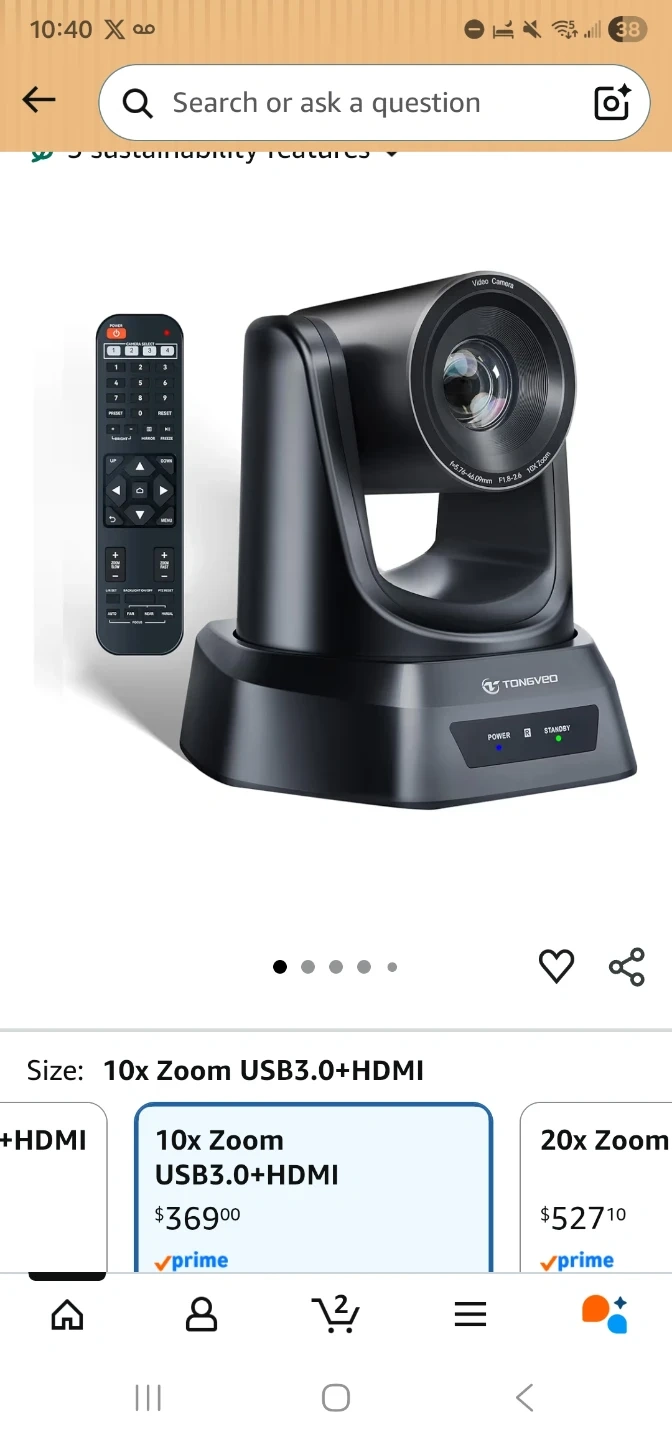Go to the Amazon home tab
This screenshot has width=672, height=1440.
point(67,1314)
